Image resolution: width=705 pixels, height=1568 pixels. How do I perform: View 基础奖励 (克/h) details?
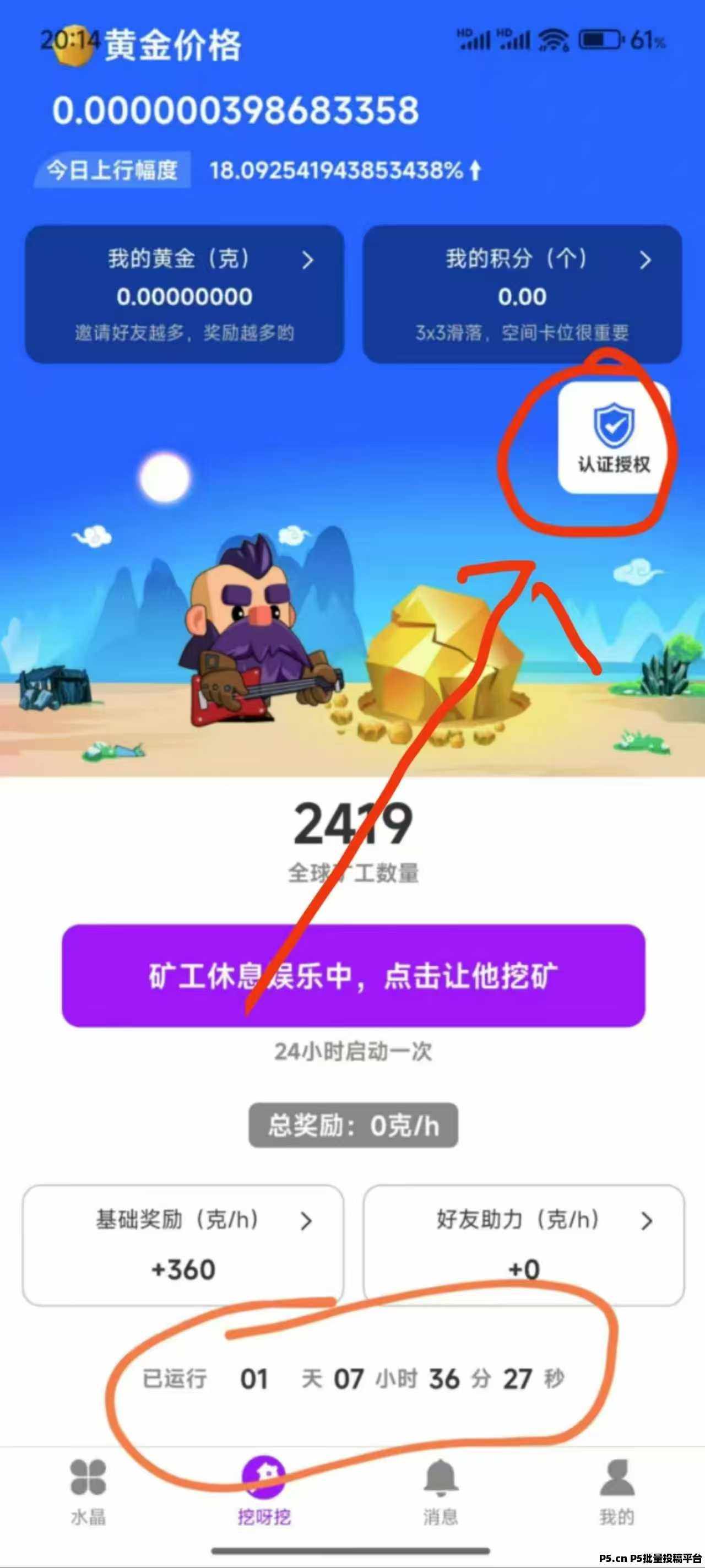pos(183,1245)
